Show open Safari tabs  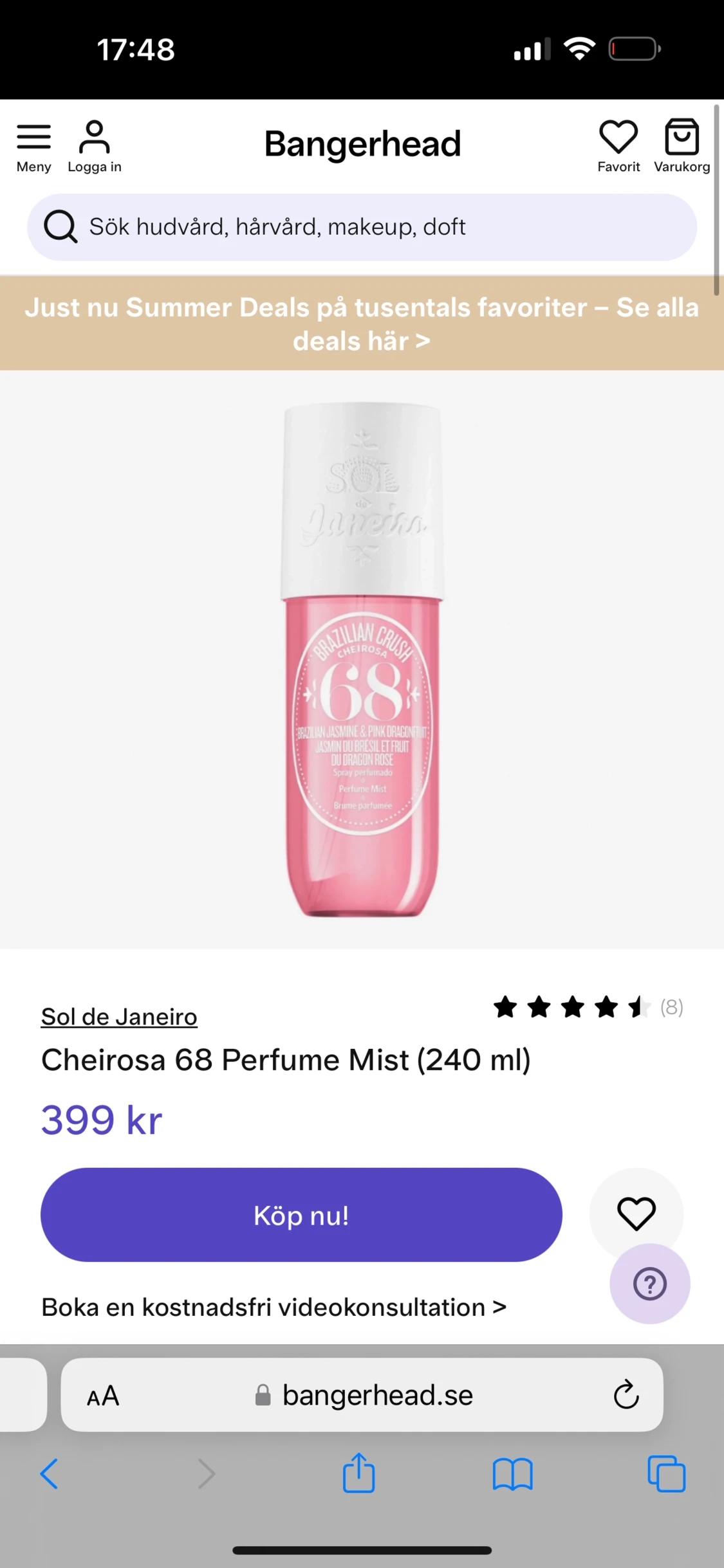[x=666, y=1473]
